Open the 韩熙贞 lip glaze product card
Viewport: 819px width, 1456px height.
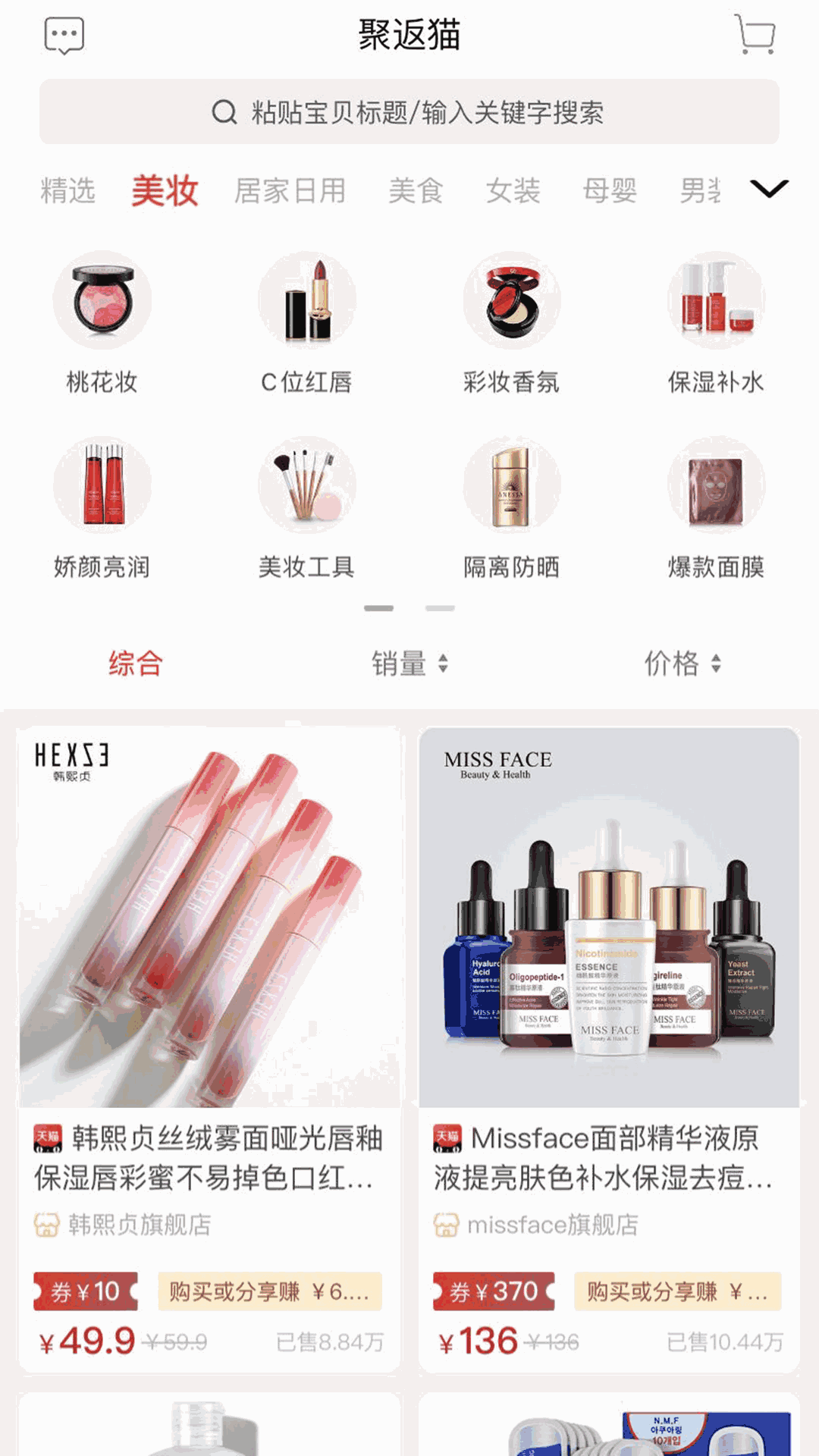(209, 1046)
